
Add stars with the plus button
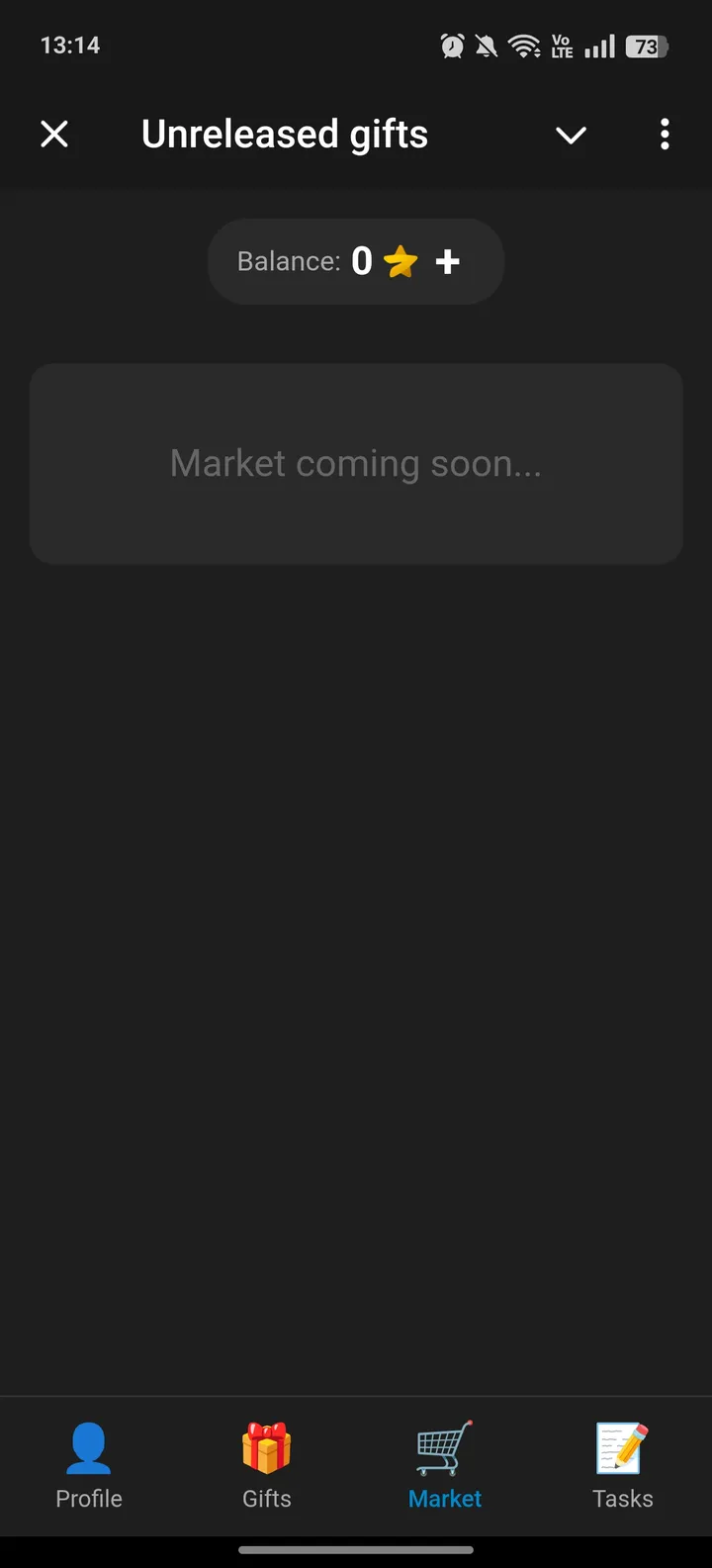point(448,261)
